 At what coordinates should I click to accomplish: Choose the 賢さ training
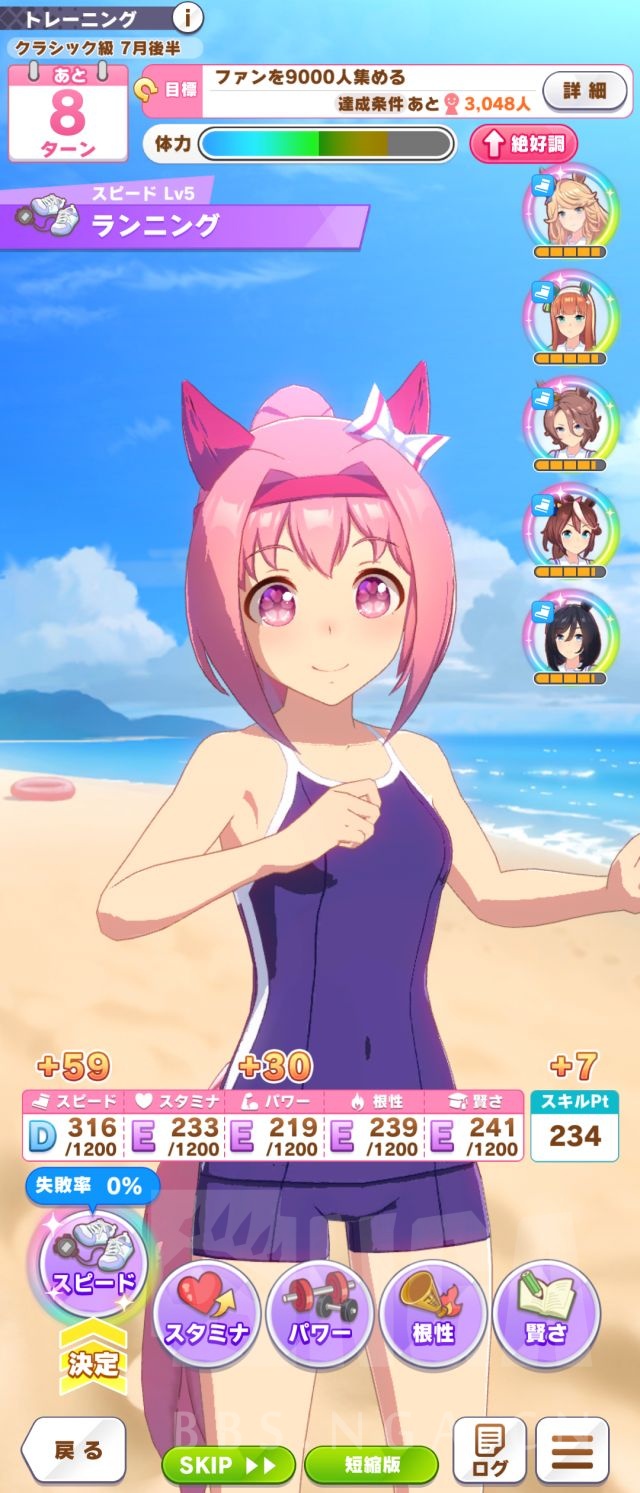click(x=546, y=1313)
